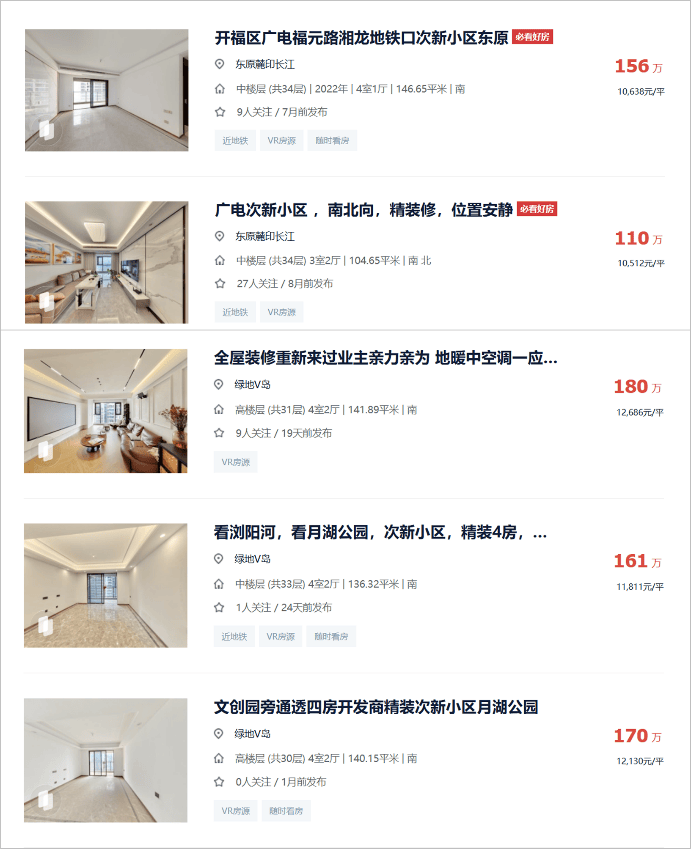The image size is (691, 849).
Task: Tap the photo of the 156万 home
Action: click(x=106, y=90)
